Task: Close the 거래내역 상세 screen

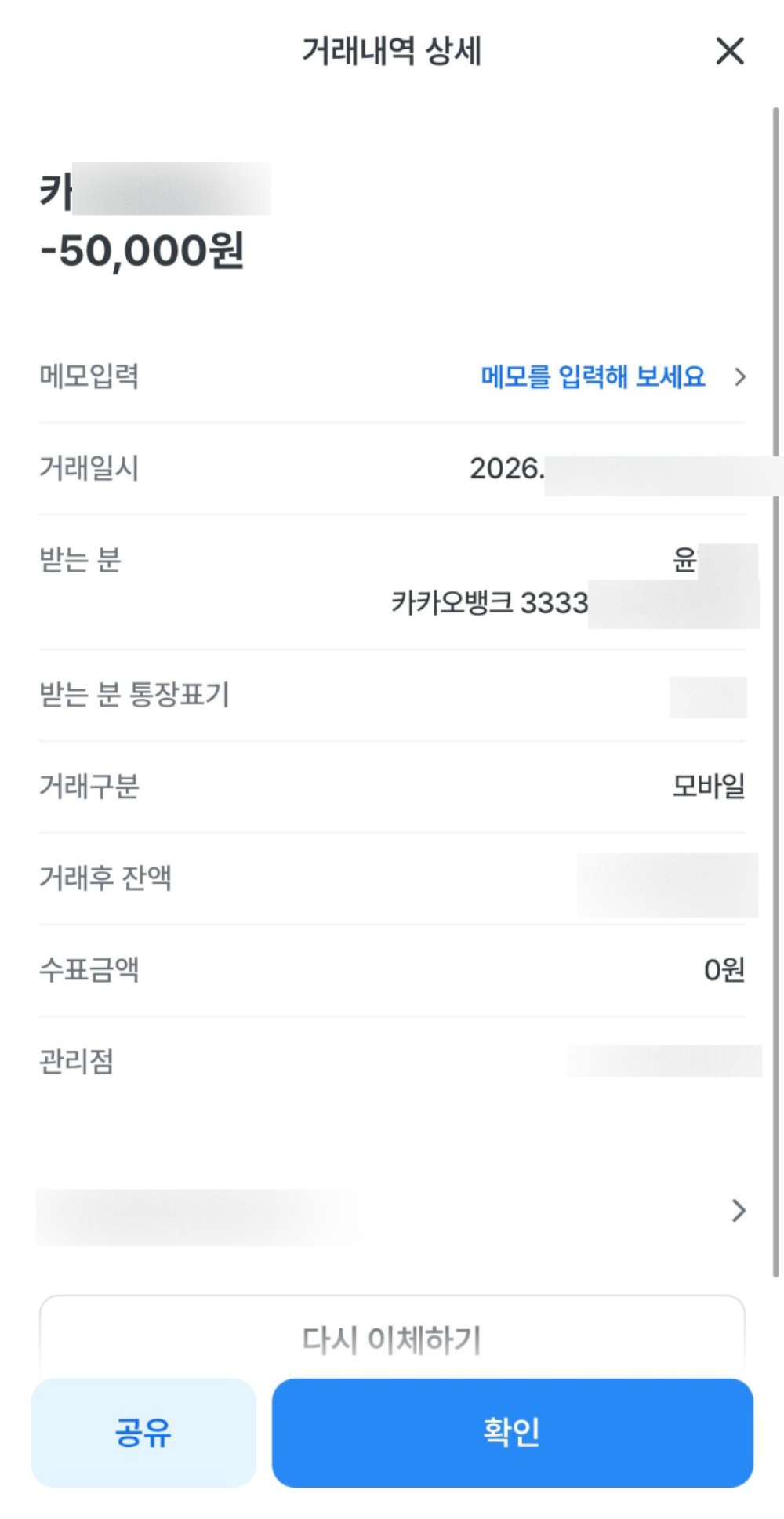Action: pos(730,52)
